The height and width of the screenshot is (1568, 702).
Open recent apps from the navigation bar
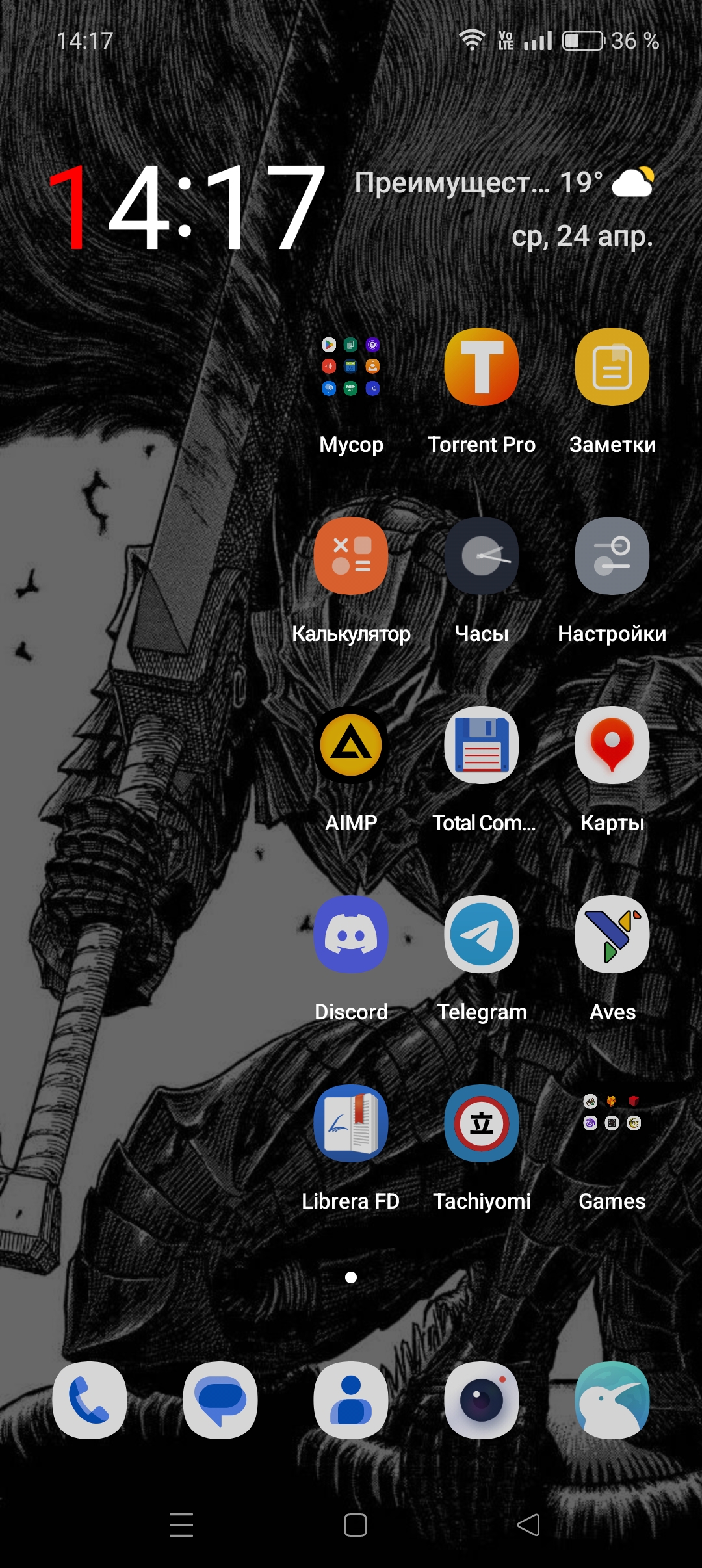[x=181, y=1525]
